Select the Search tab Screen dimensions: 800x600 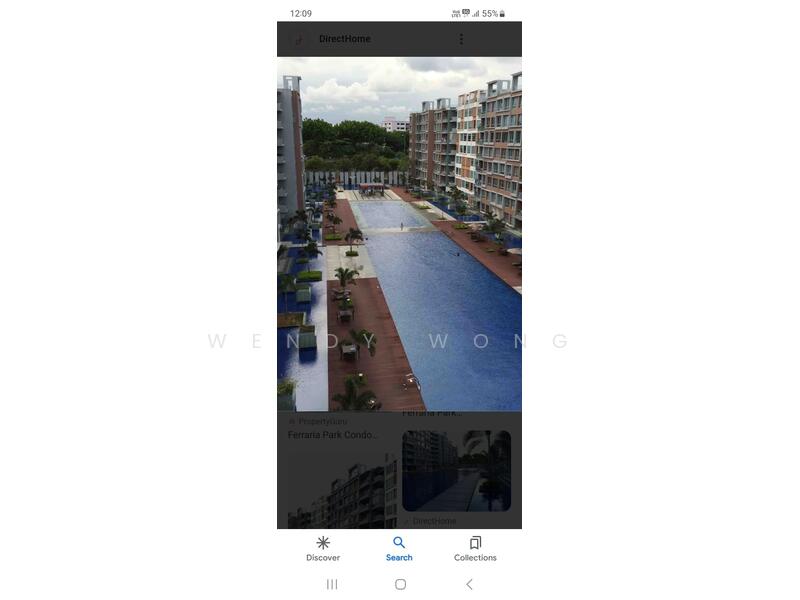399,548
